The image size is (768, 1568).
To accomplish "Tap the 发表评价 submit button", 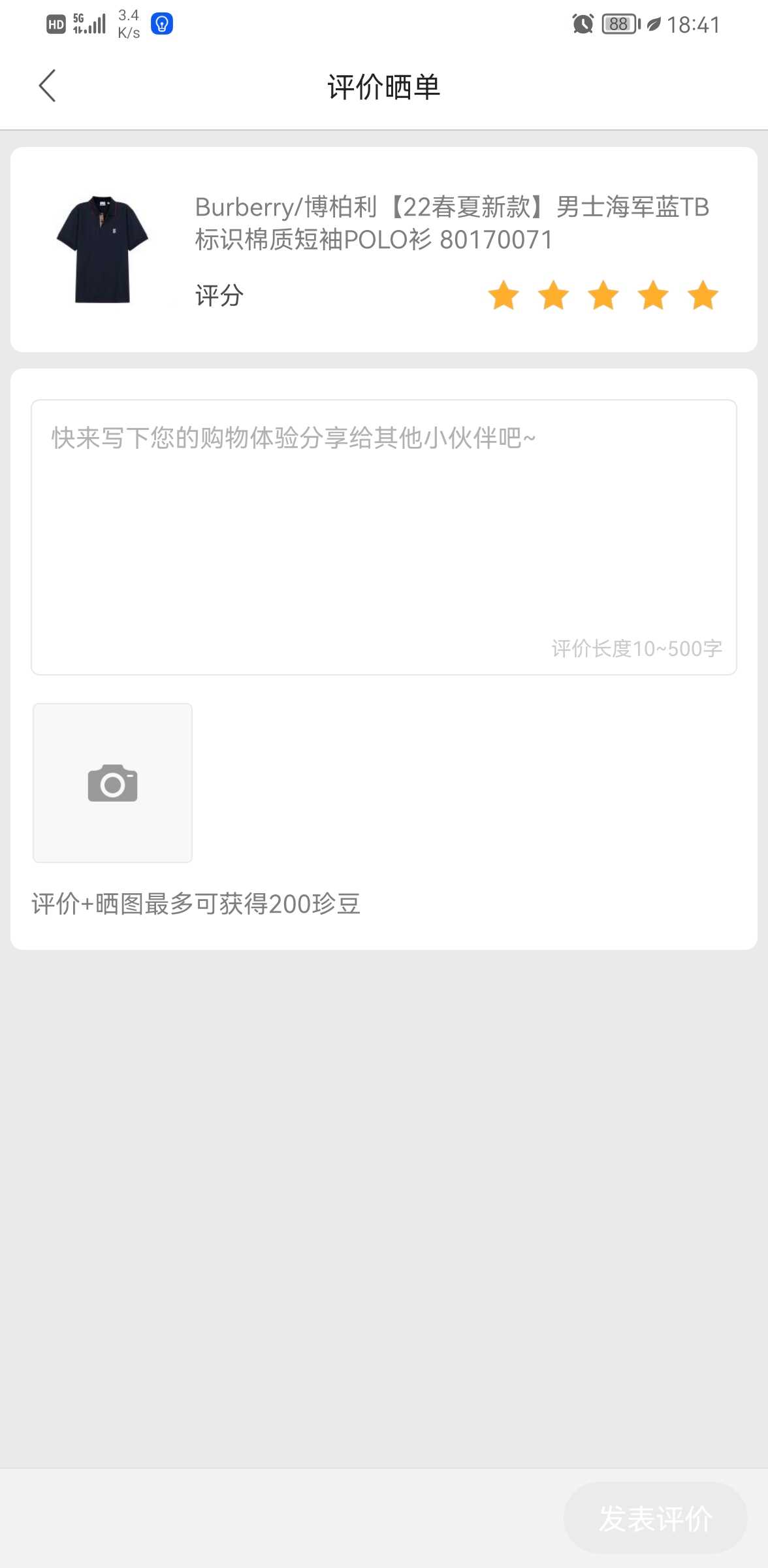I will [655, 1518].
